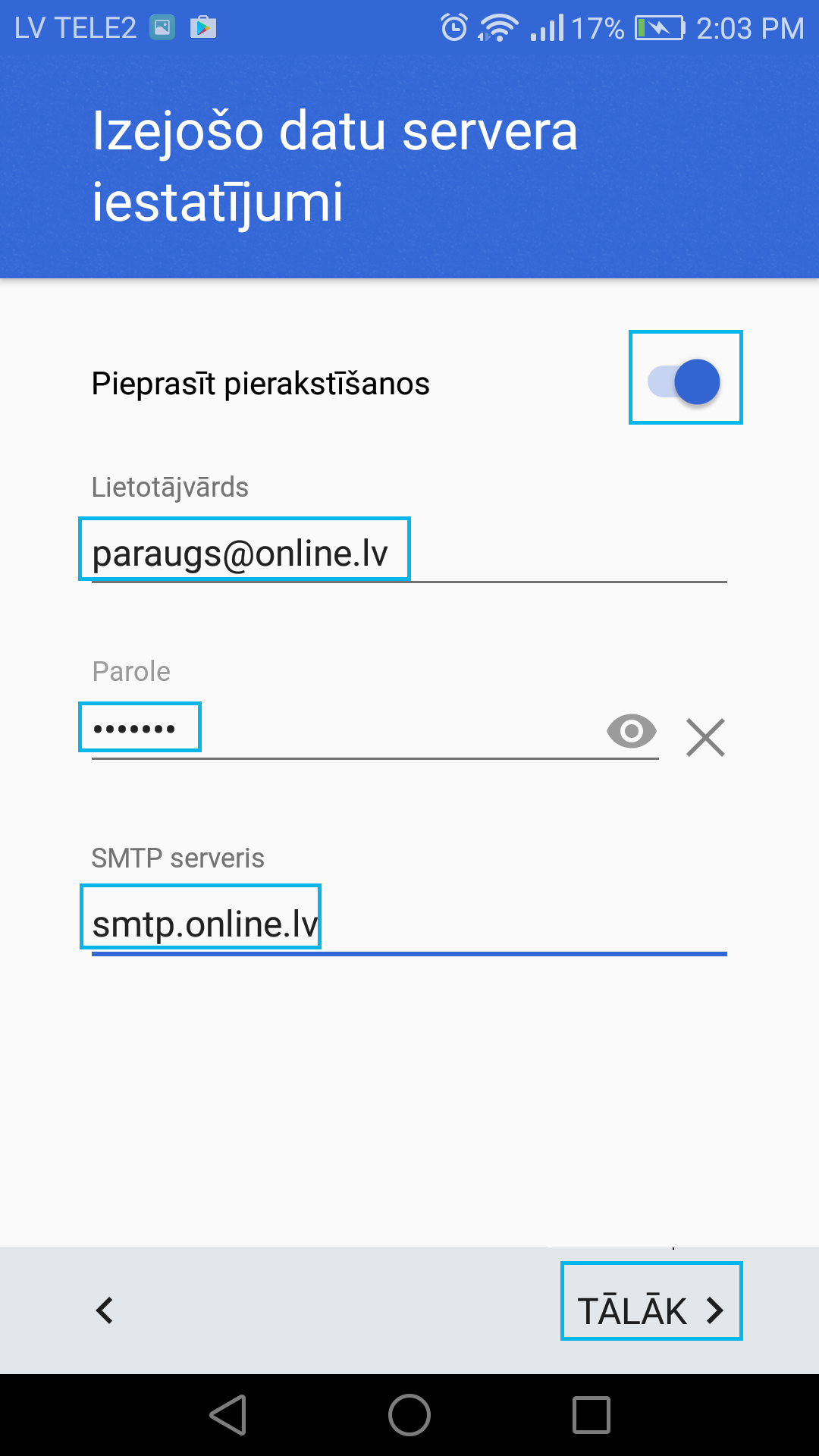Edit the SMTP serveris field
Image resolution: width=819 pixels, height=1456 pixels.
(x=409, y=924)
